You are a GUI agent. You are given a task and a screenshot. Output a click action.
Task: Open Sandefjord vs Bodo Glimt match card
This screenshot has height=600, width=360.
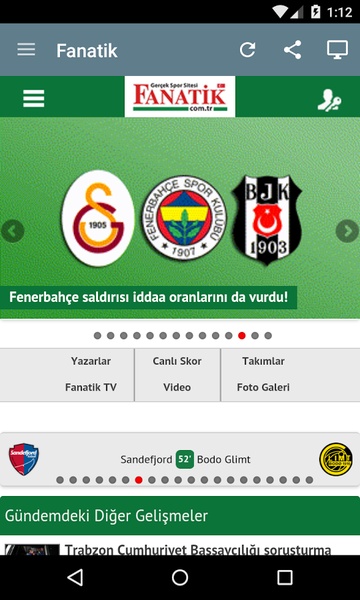pyautogui.click(x=180, y=459)
